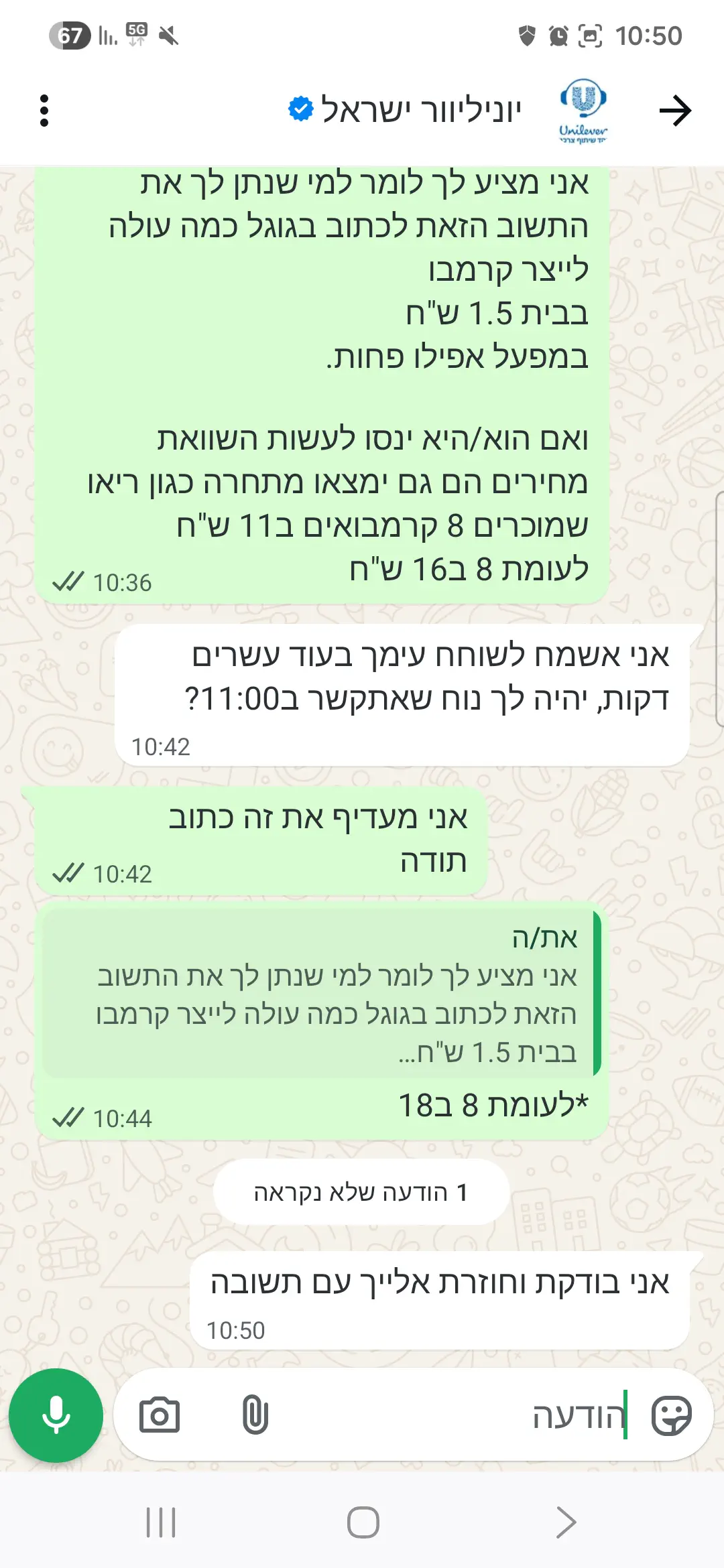Screen dimensions: 724x1568
Task: Open the attachment paperclip menu
Action: pos(255,1415)
